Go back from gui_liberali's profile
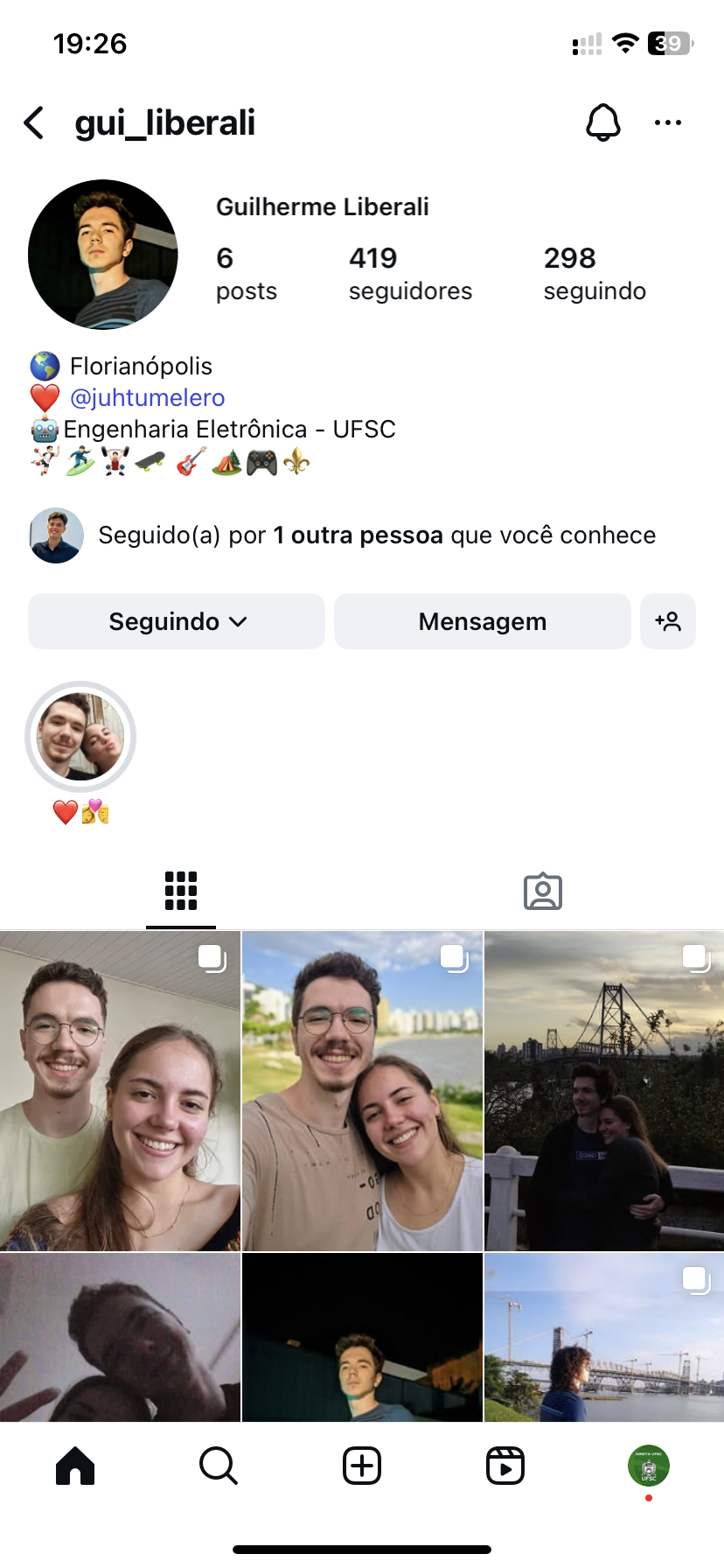This screenshot has height=1568, width=724. tap(34, 123)
